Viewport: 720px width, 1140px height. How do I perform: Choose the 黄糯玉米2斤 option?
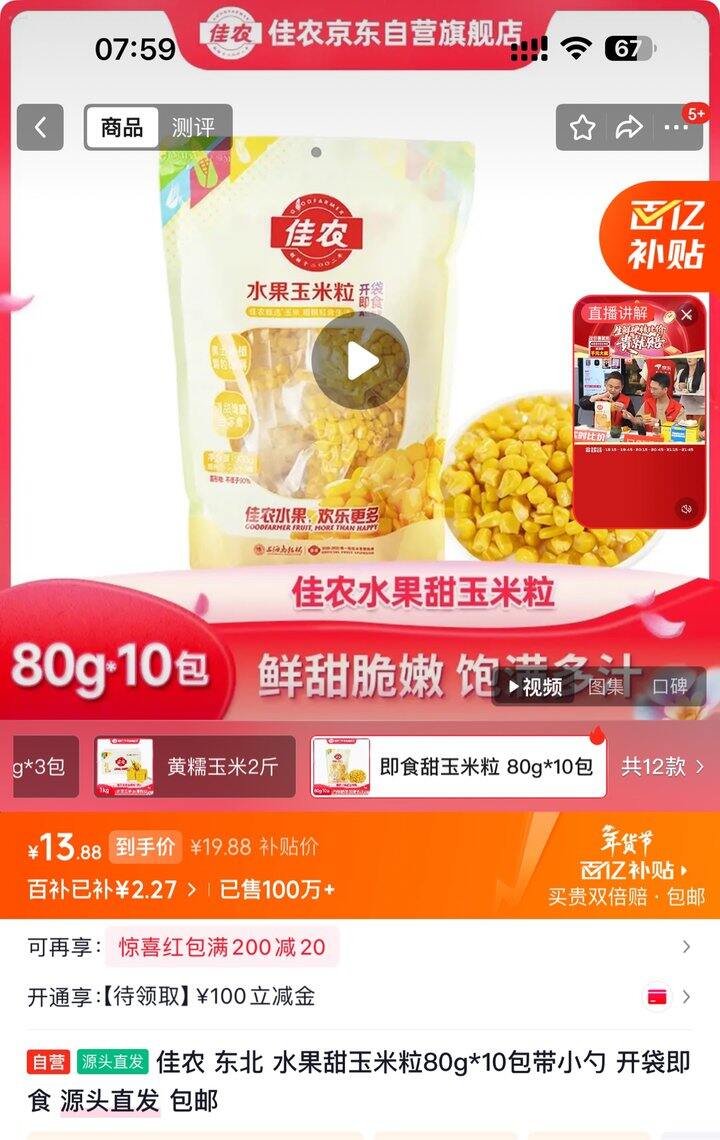(x=195, y=767)
